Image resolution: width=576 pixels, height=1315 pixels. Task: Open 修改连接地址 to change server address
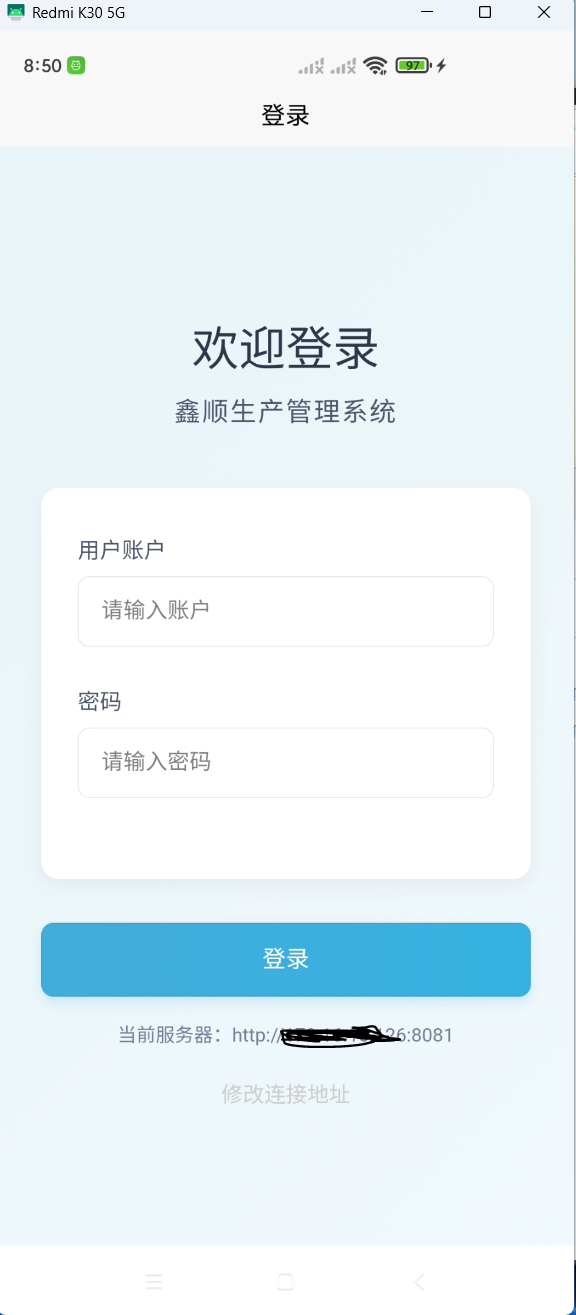click(x=285, y=1094)
